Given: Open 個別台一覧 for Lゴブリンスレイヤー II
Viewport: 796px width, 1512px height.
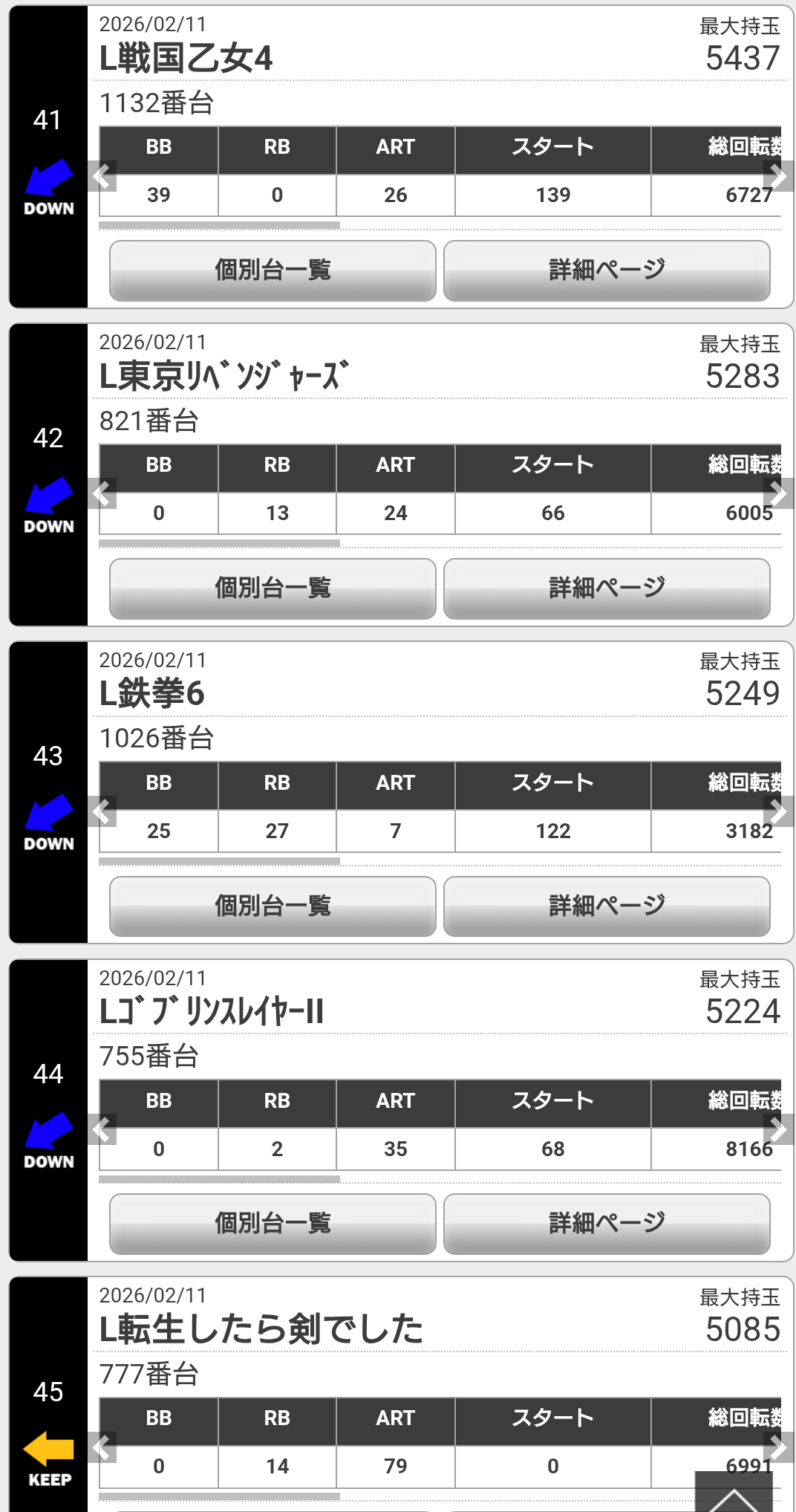Looking at the screenshot, I should point(273,1223).
